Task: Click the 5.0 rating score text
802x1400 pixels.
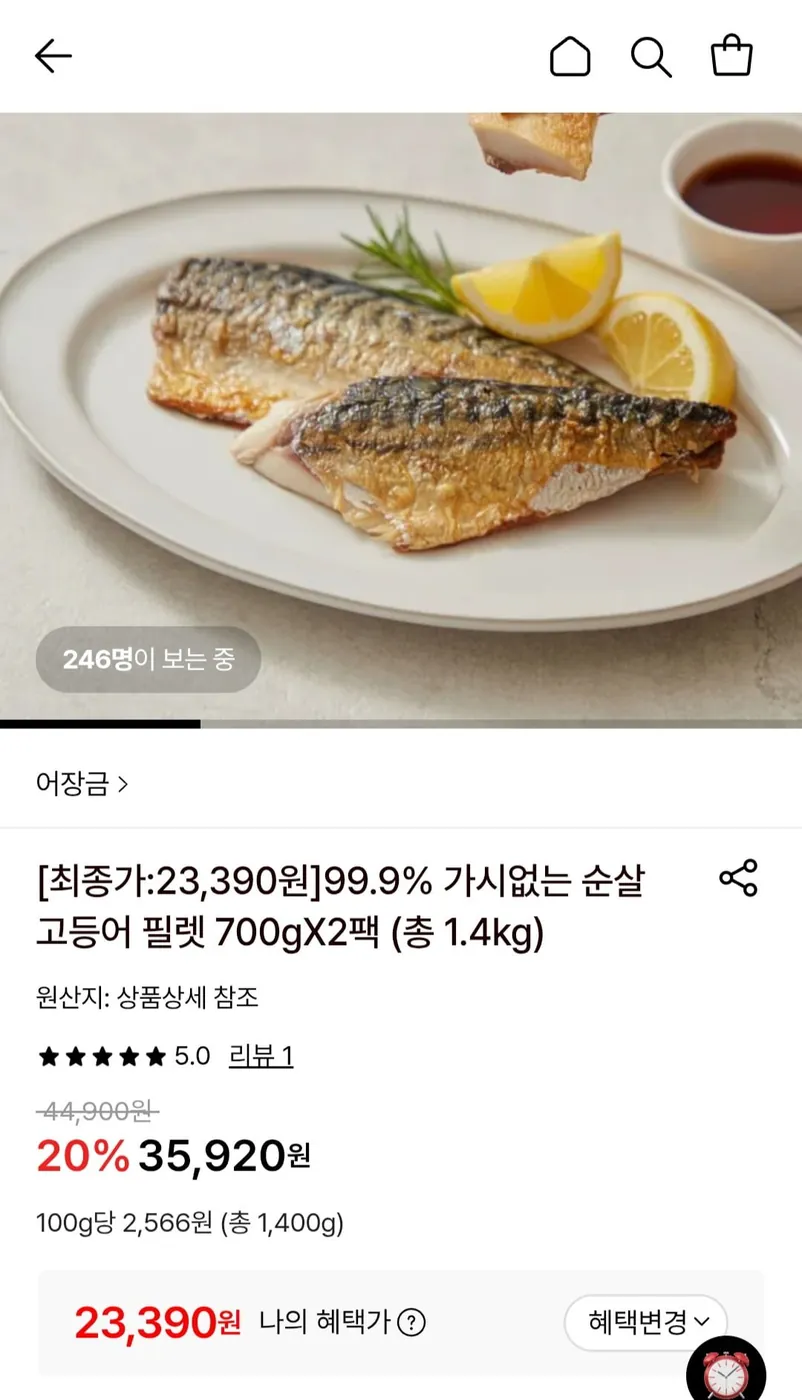Action: 190,1055
